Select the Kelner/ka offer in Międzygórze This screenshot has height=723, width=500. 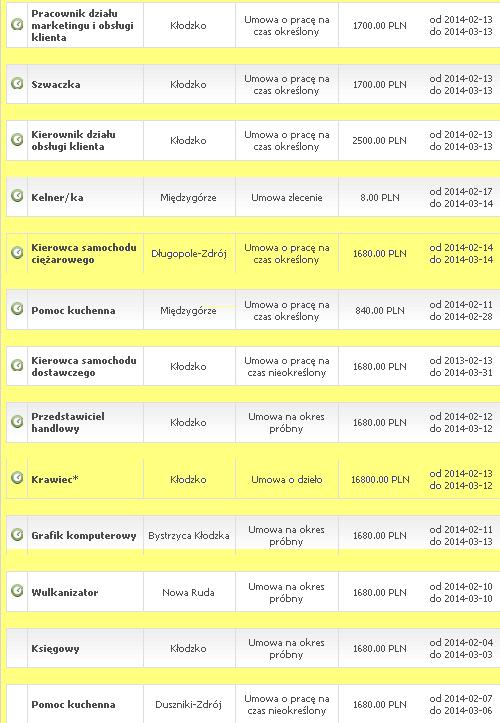(57, 197)
